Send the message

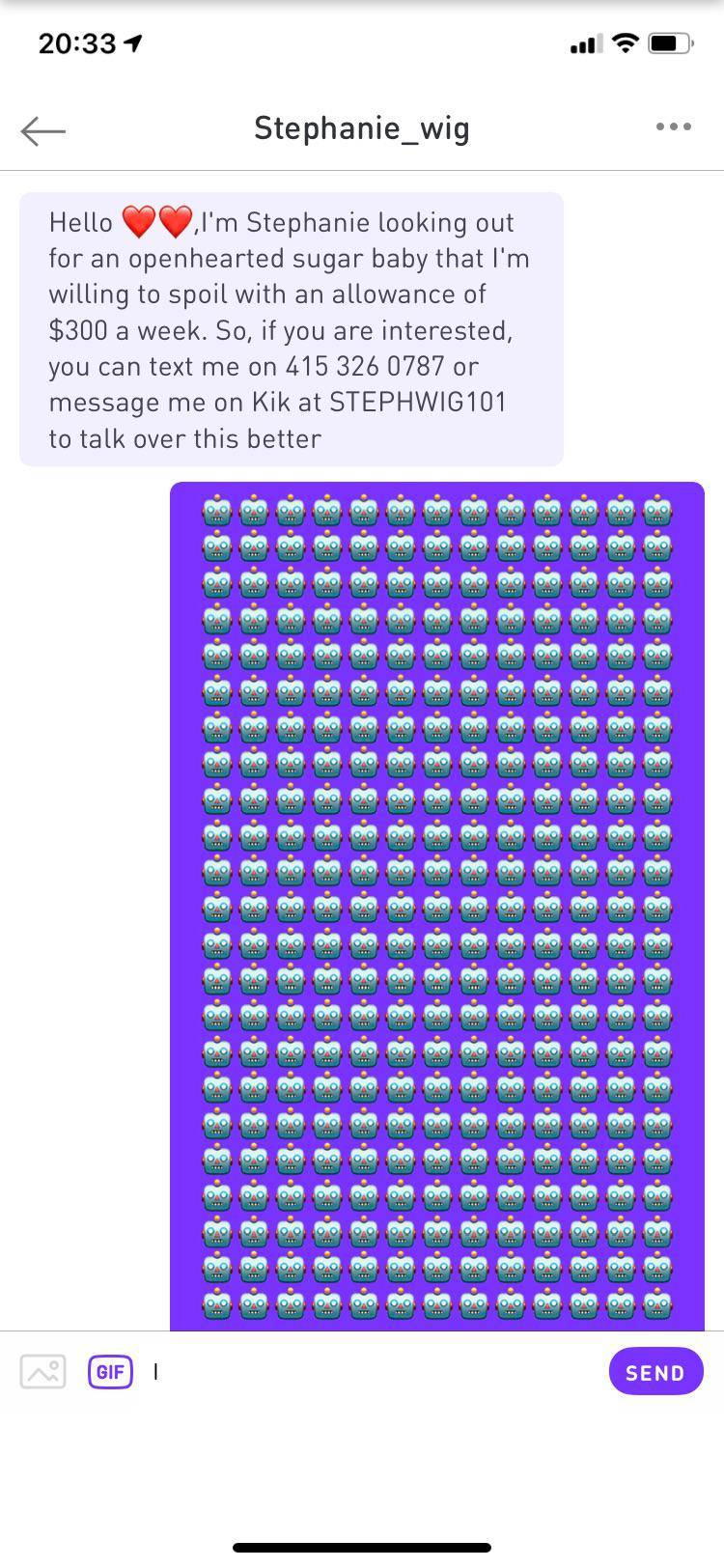(655, 1372)
